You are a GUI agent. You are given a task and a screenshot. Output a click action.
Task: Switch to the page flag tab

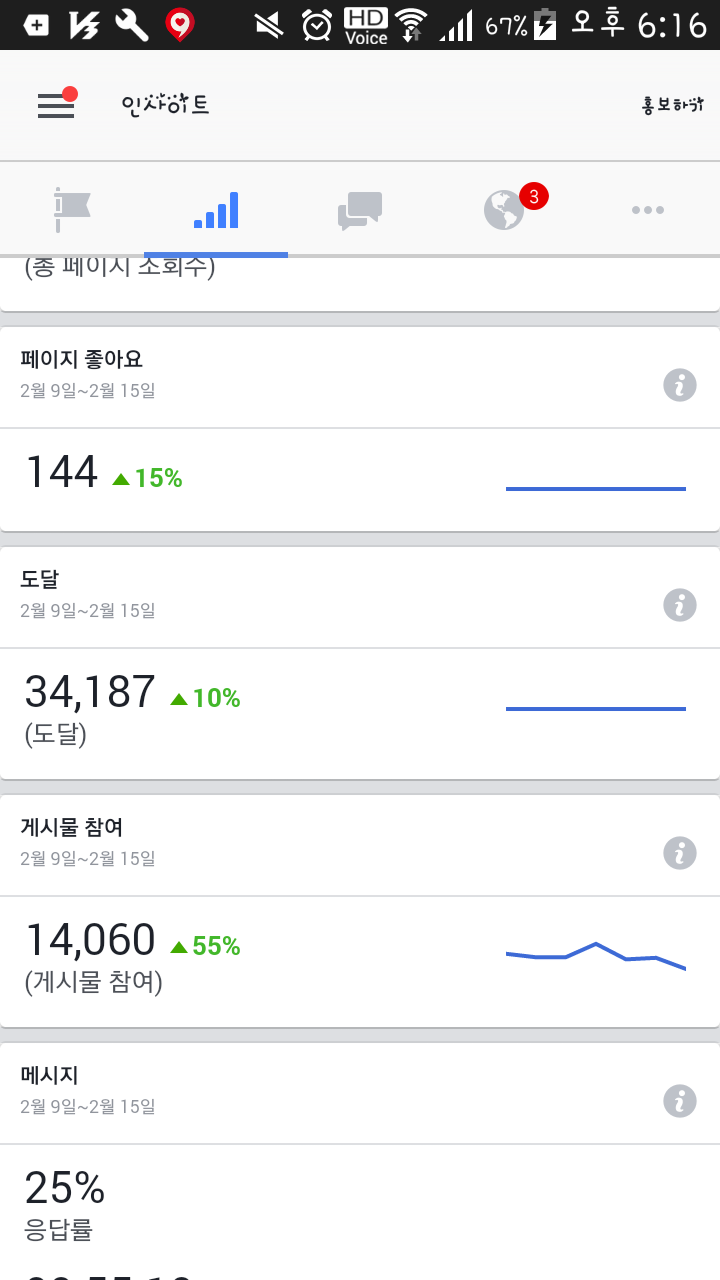tap(72, 210)
